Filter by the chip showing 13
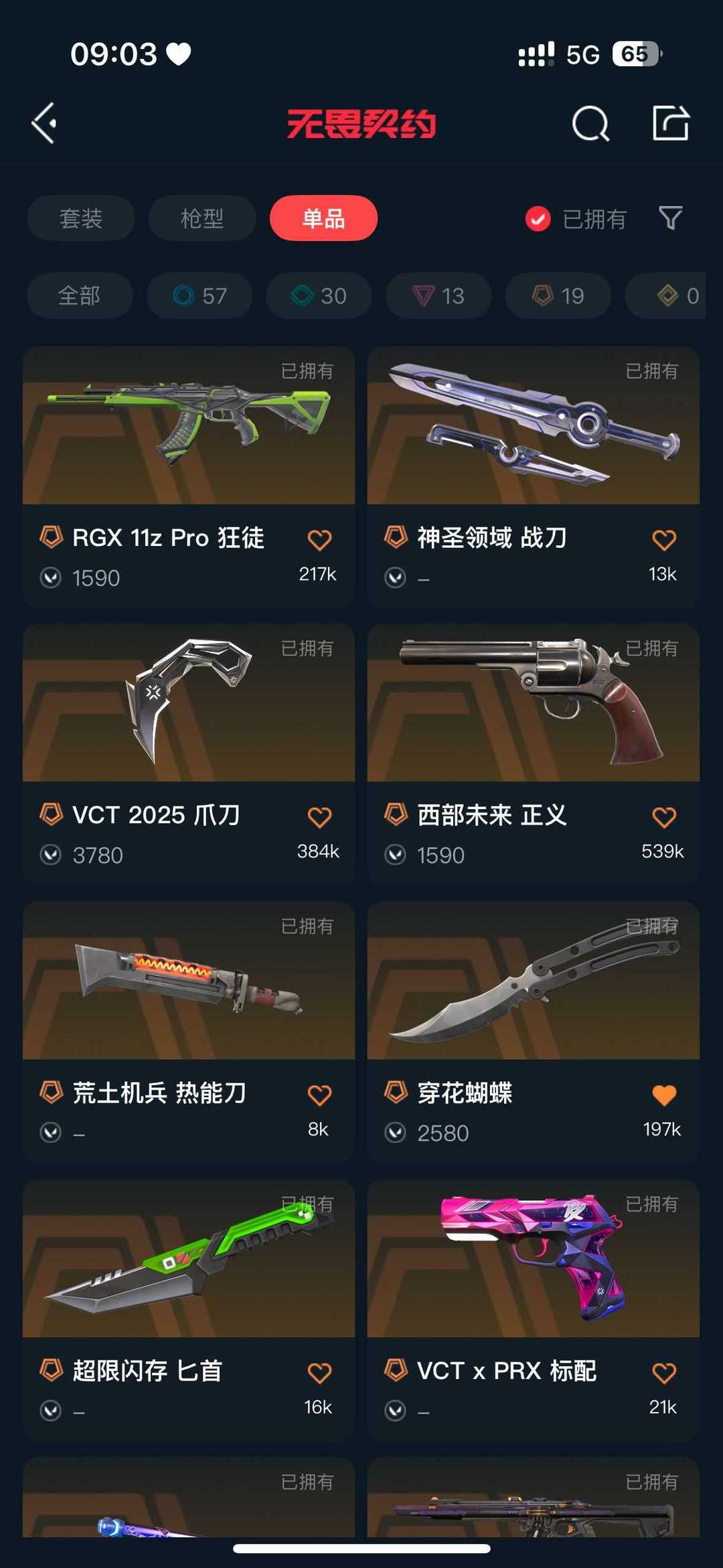Viewport: 723px width, 1568px height. point(438,295)
